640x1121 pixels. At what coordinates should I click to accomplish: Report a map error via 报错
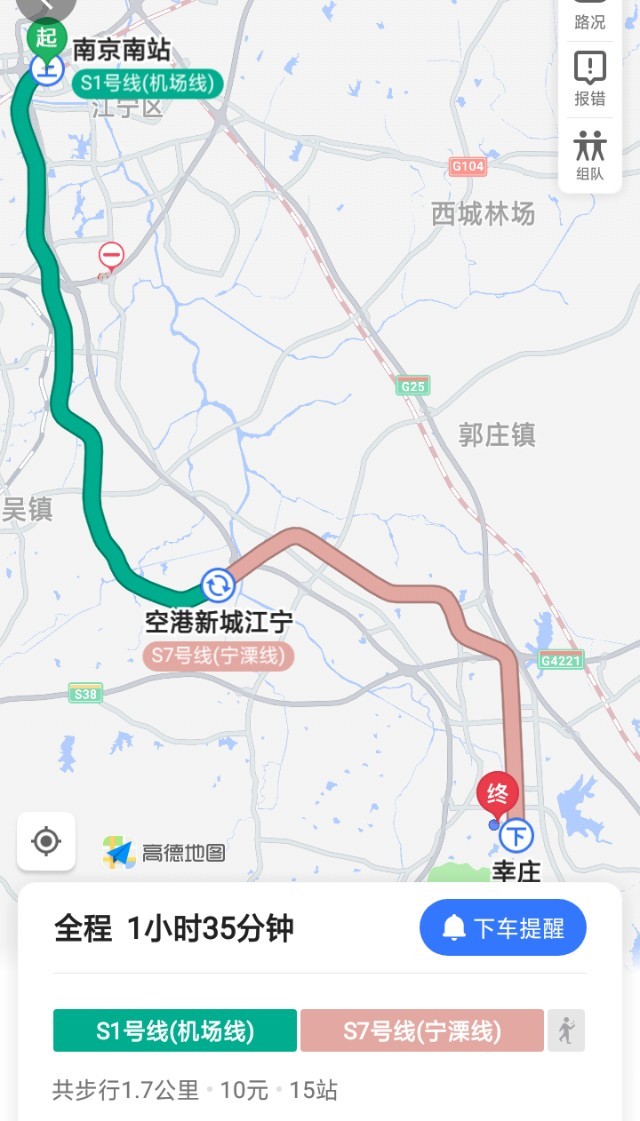(x=590, y=78)
